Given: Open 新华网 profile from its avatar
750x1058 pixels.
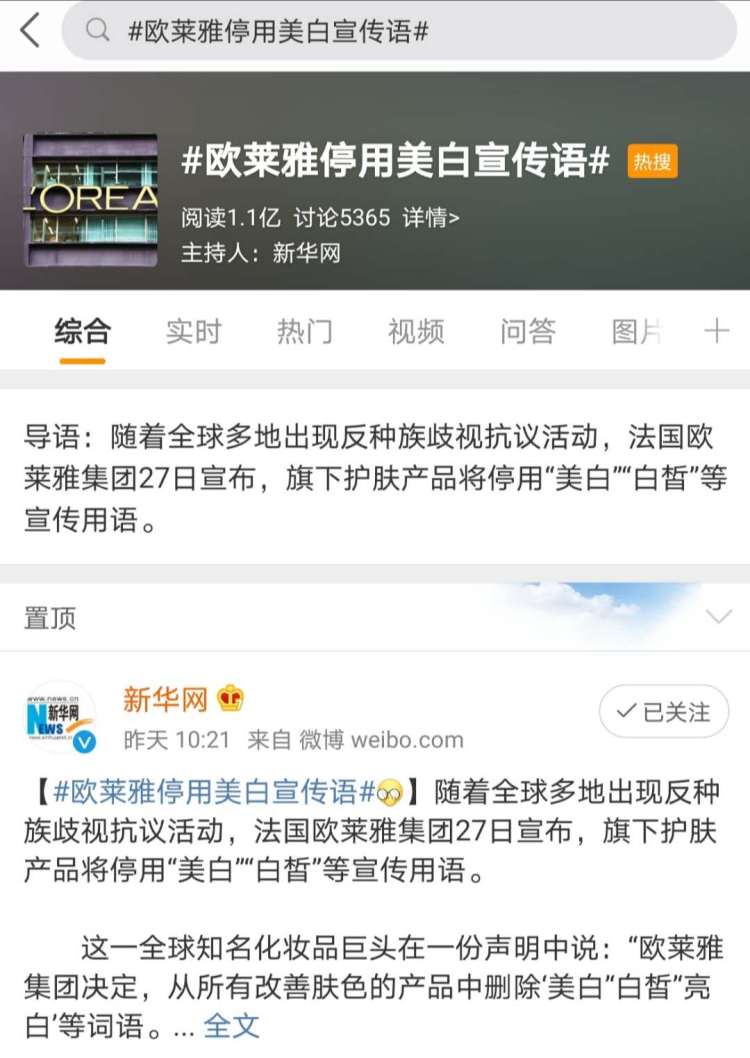Looking at the screenshot, I should click(60, 718).
